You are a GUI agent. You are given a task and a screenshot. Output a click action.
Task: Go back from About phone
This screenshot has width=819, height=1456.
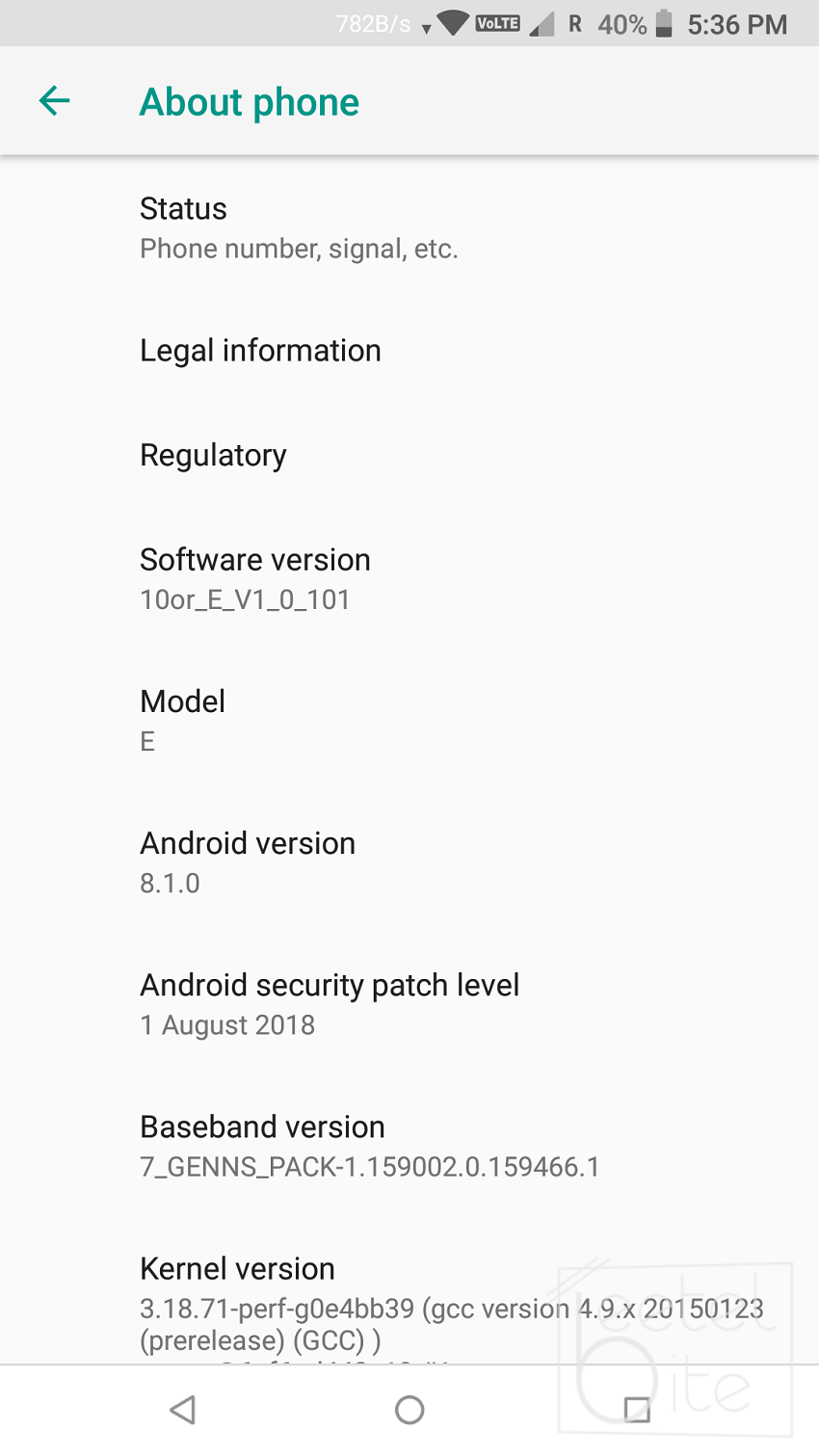[55, 101]
